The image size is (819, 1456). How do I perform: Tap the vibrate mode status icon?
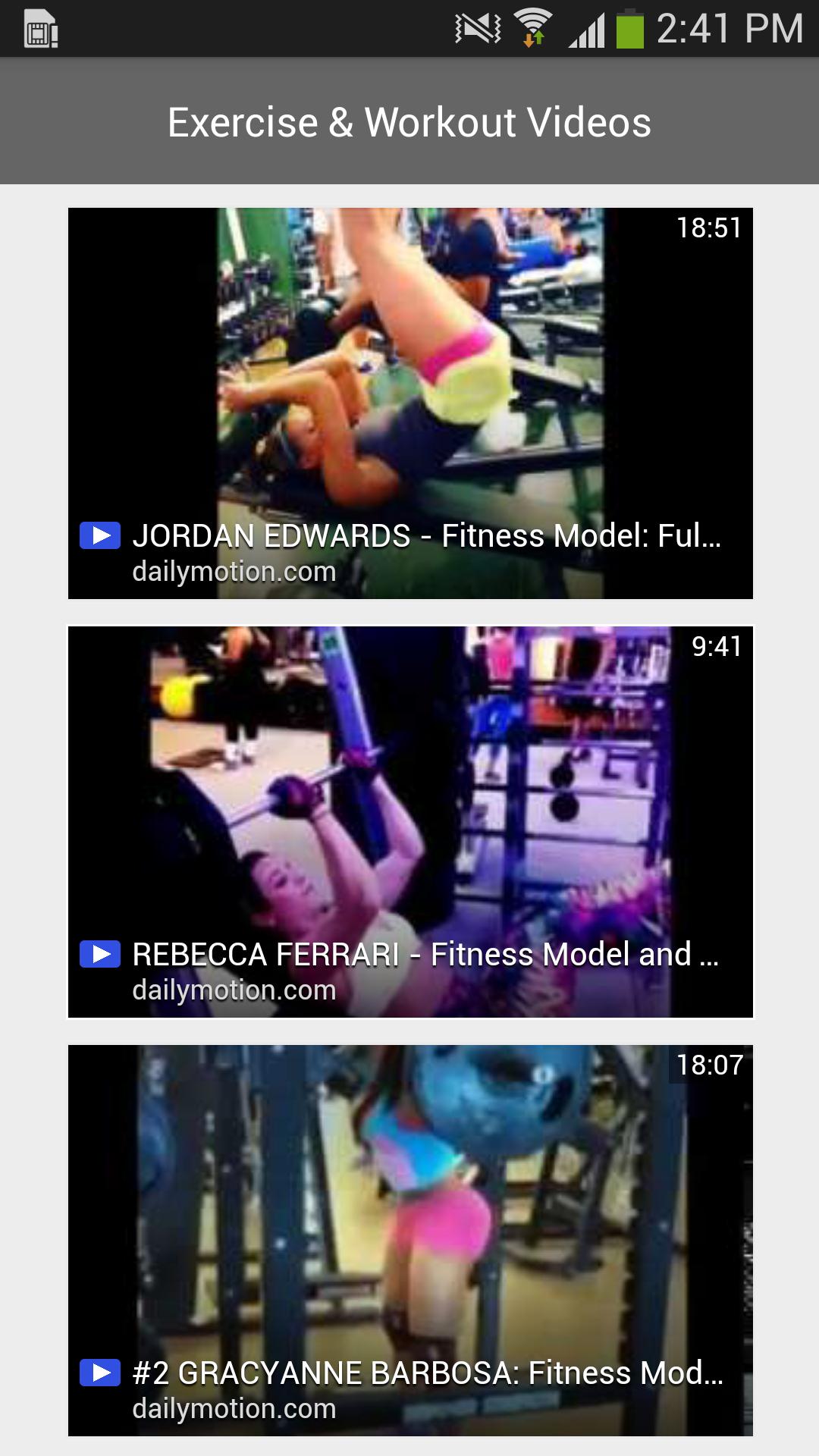click(x=474, y=29)
